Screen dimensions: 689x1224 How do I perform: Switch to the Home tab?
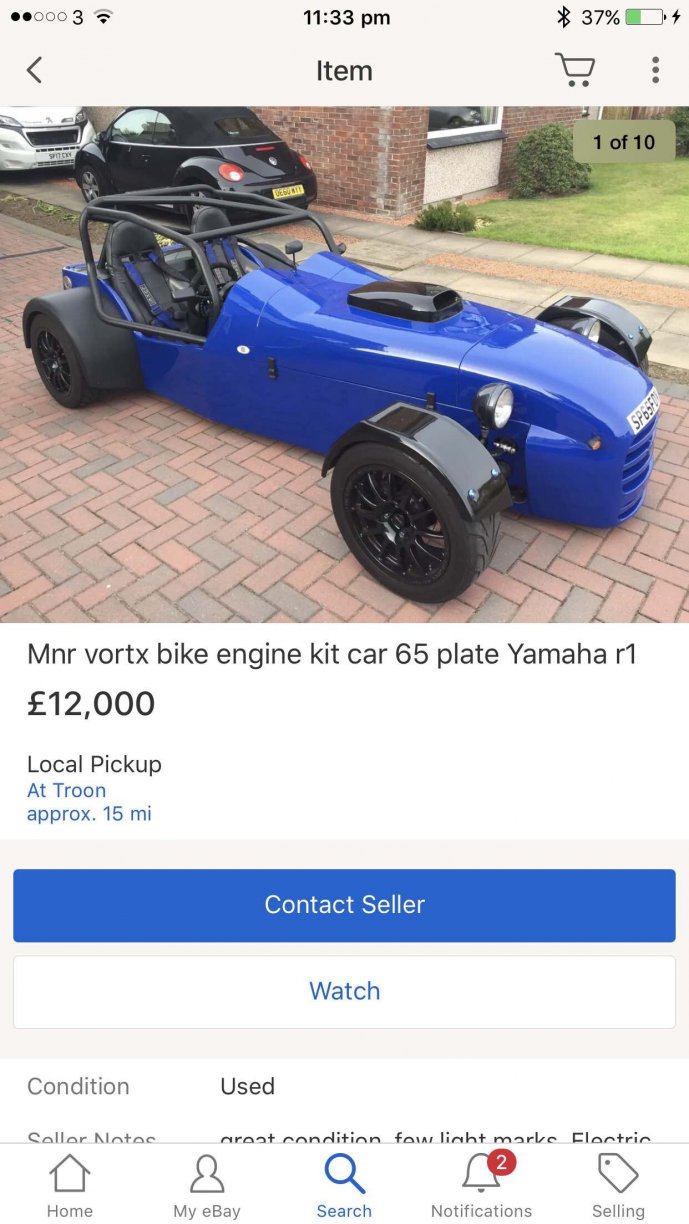(70, 1186)
